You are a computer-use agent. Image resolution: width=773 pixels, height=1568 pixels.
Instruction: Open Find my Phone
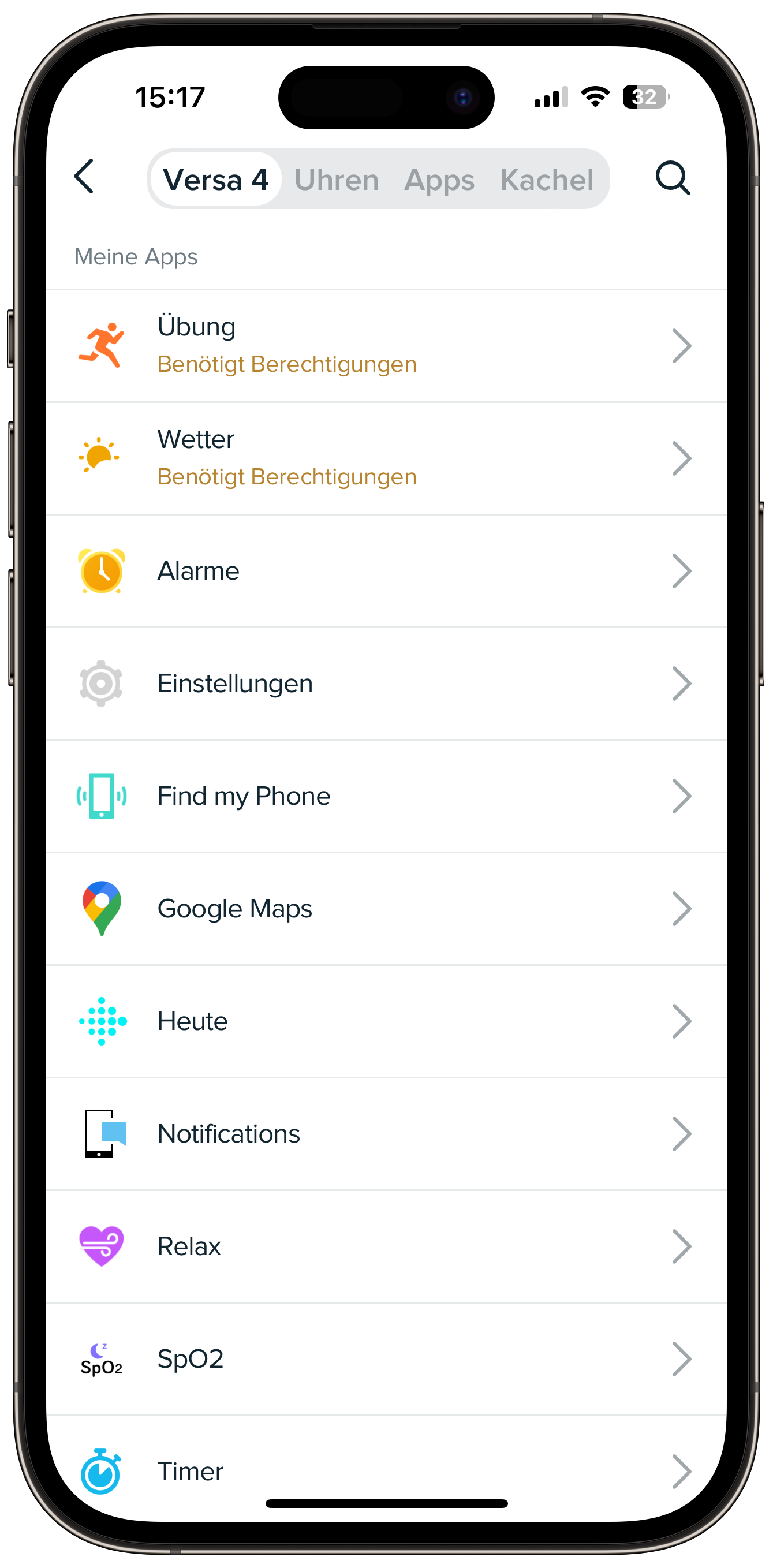click(x=387, y=796)
